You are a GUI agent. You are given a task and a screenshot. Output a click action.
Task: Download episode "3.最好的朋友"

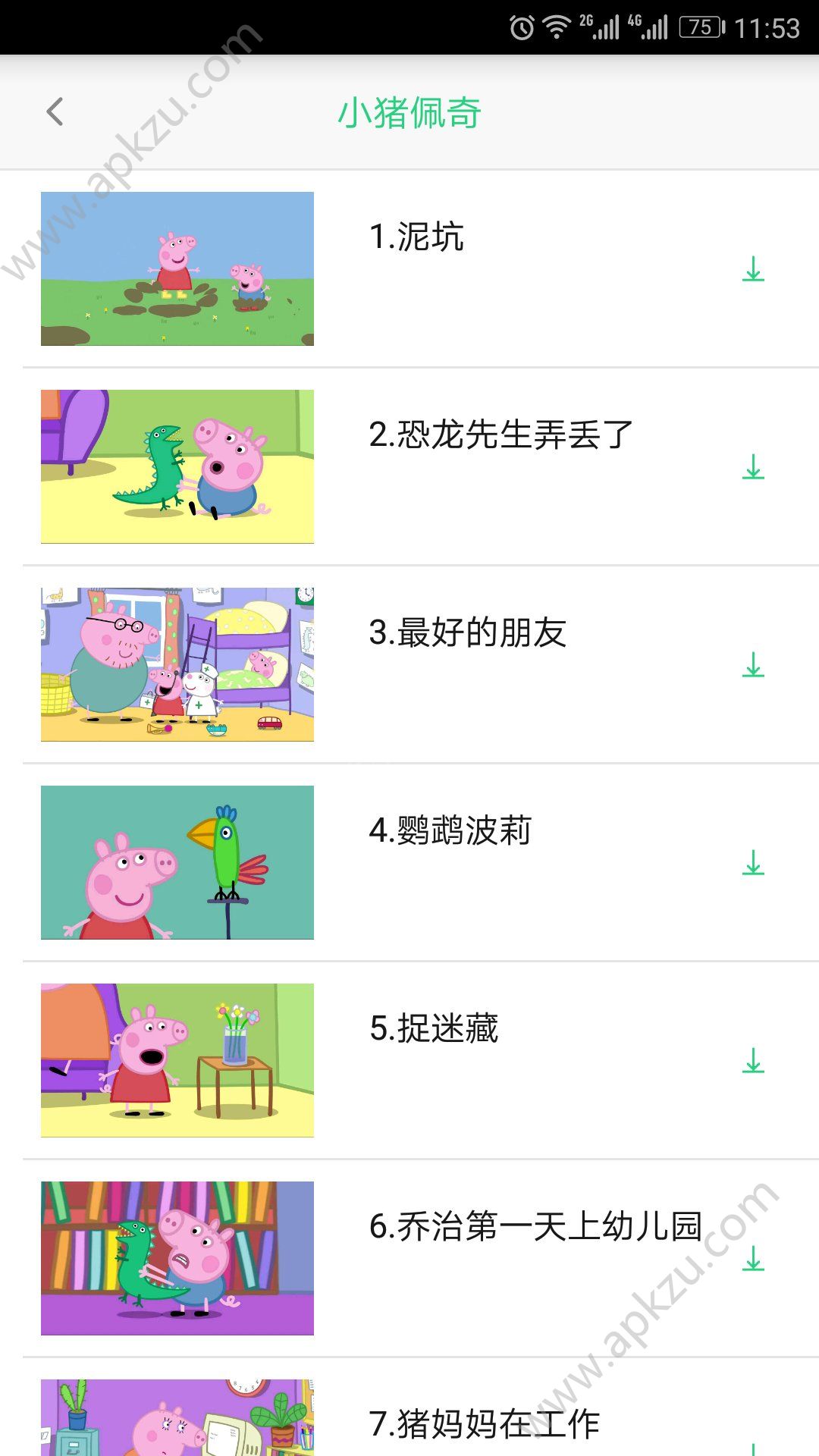[752, 664]
